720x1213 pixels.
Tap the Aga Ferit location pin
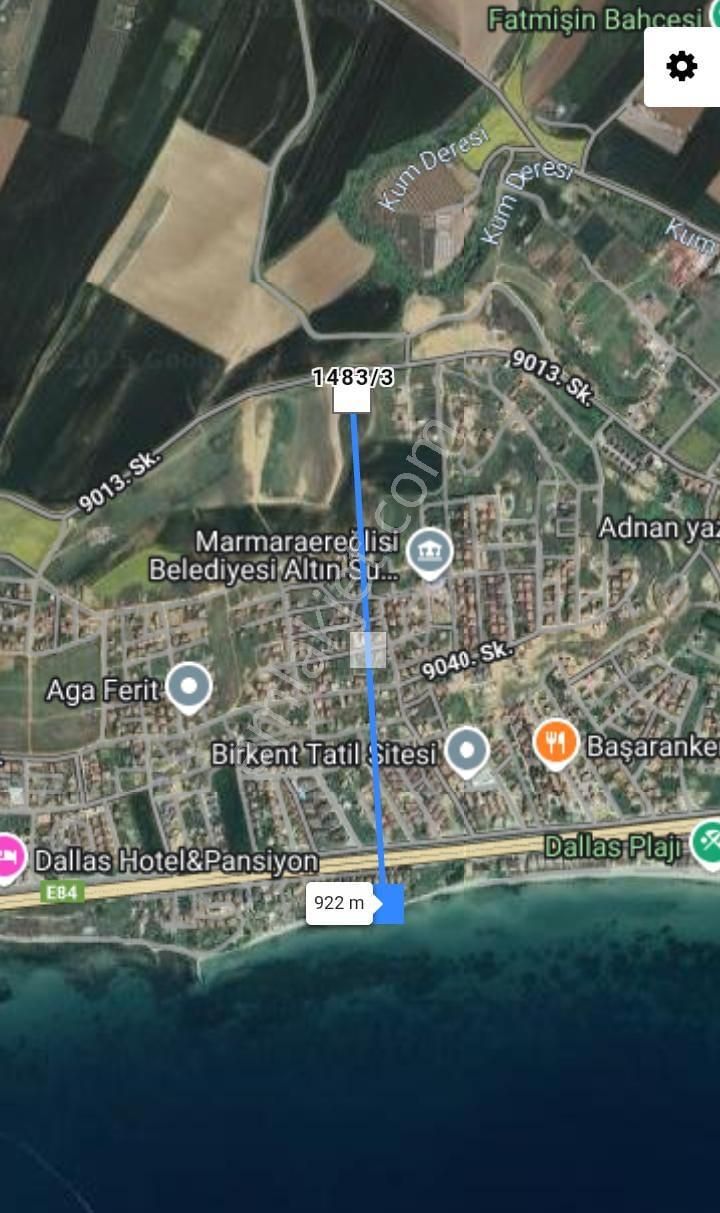(188, 688)
